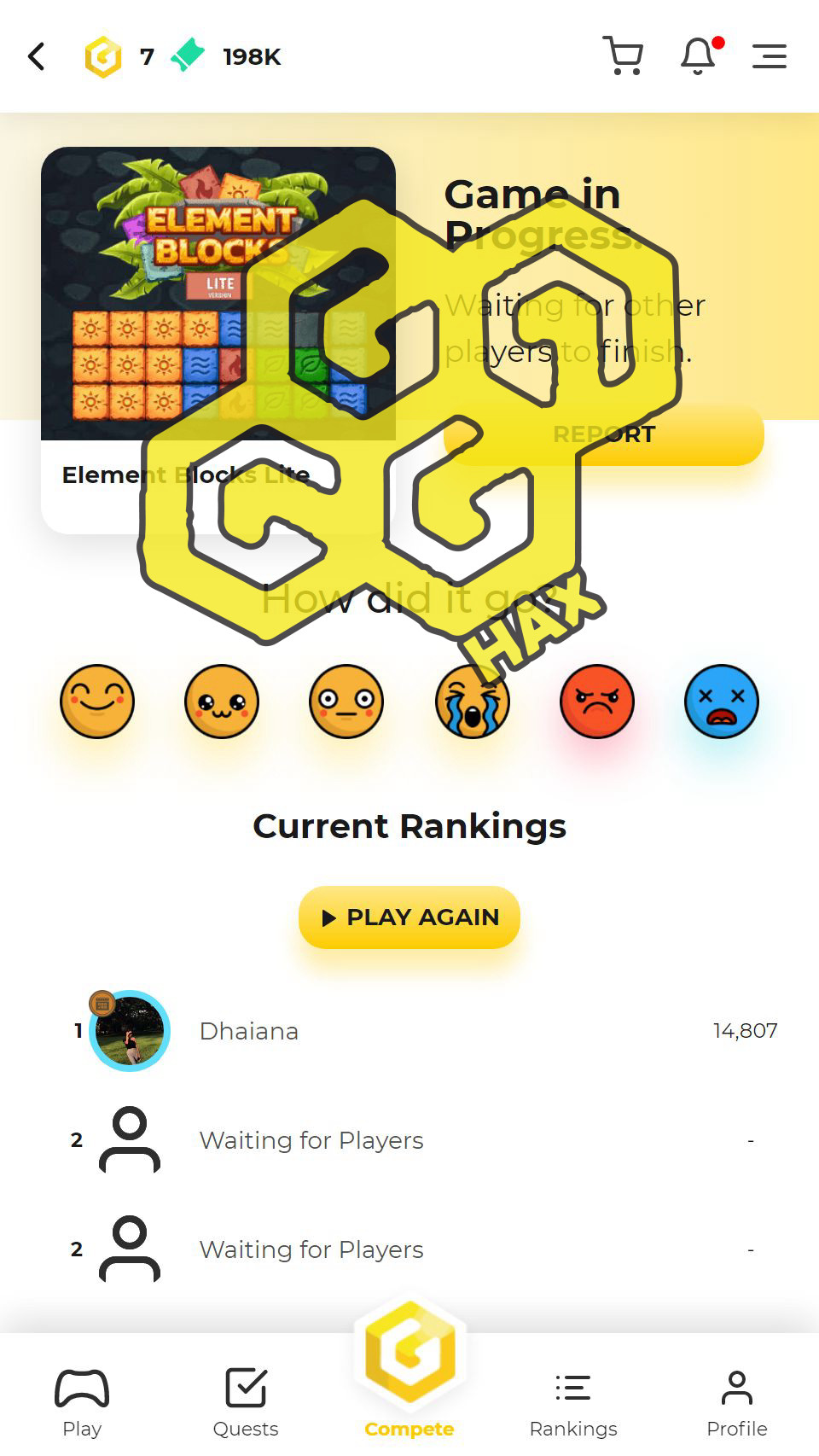The height and width of the screenshot is (1456, 819).
Task: Rate with the blue dizzy emoji
Action: (x=721, y=702)
